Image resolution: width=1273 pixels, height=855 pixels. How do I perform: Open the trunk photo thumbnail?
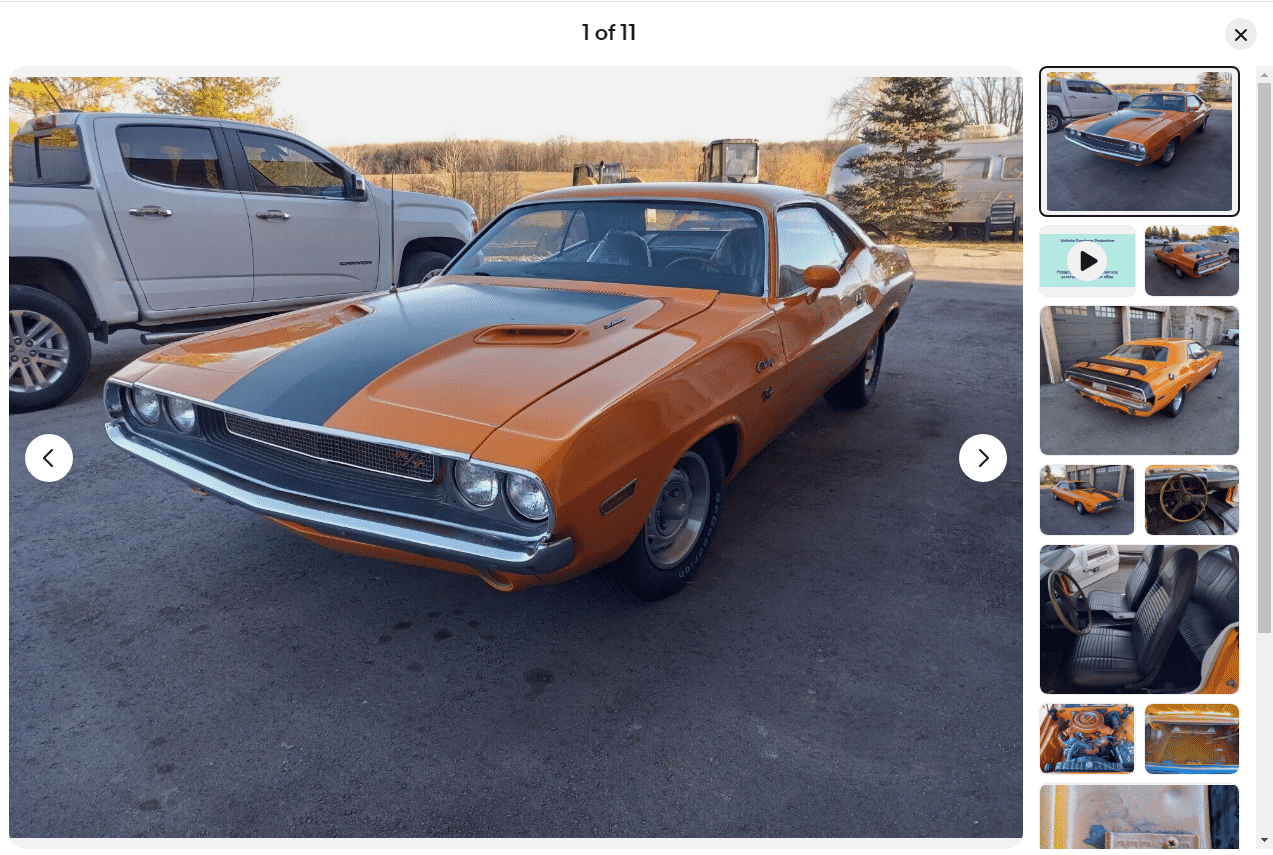point(1191,739)
